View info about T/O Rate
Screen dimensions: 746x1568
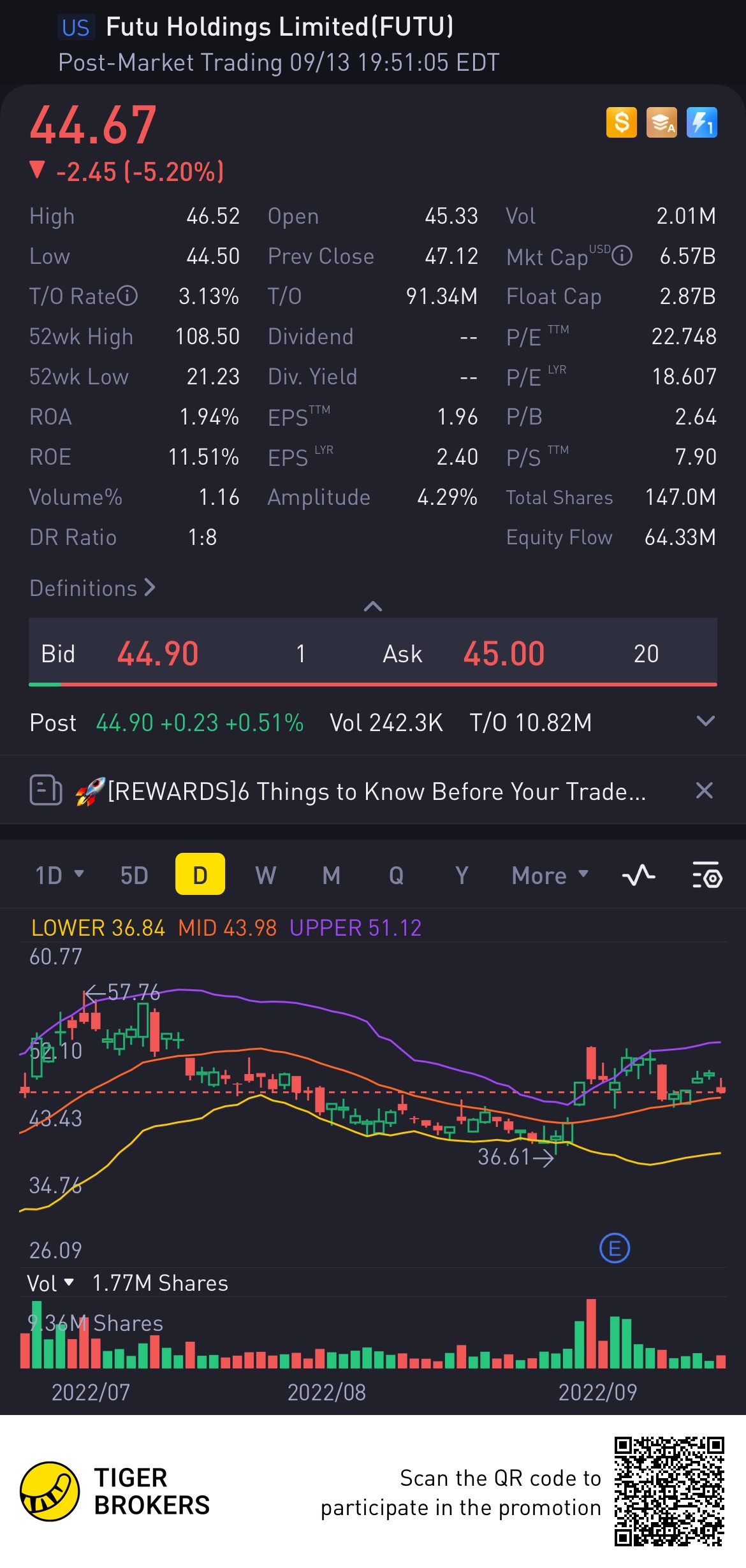point(128,296)
